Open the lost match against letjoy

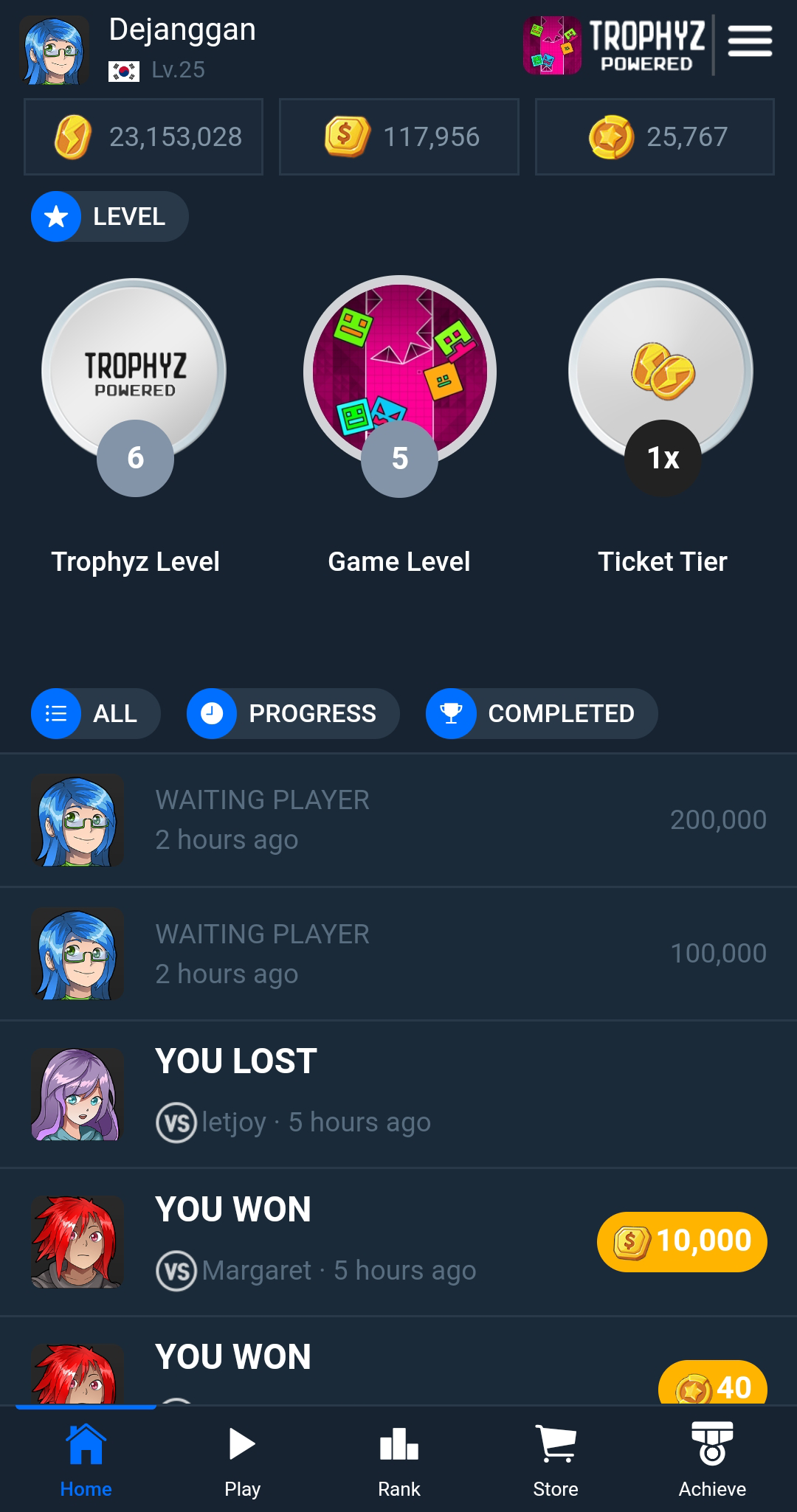coord(398,1095)
